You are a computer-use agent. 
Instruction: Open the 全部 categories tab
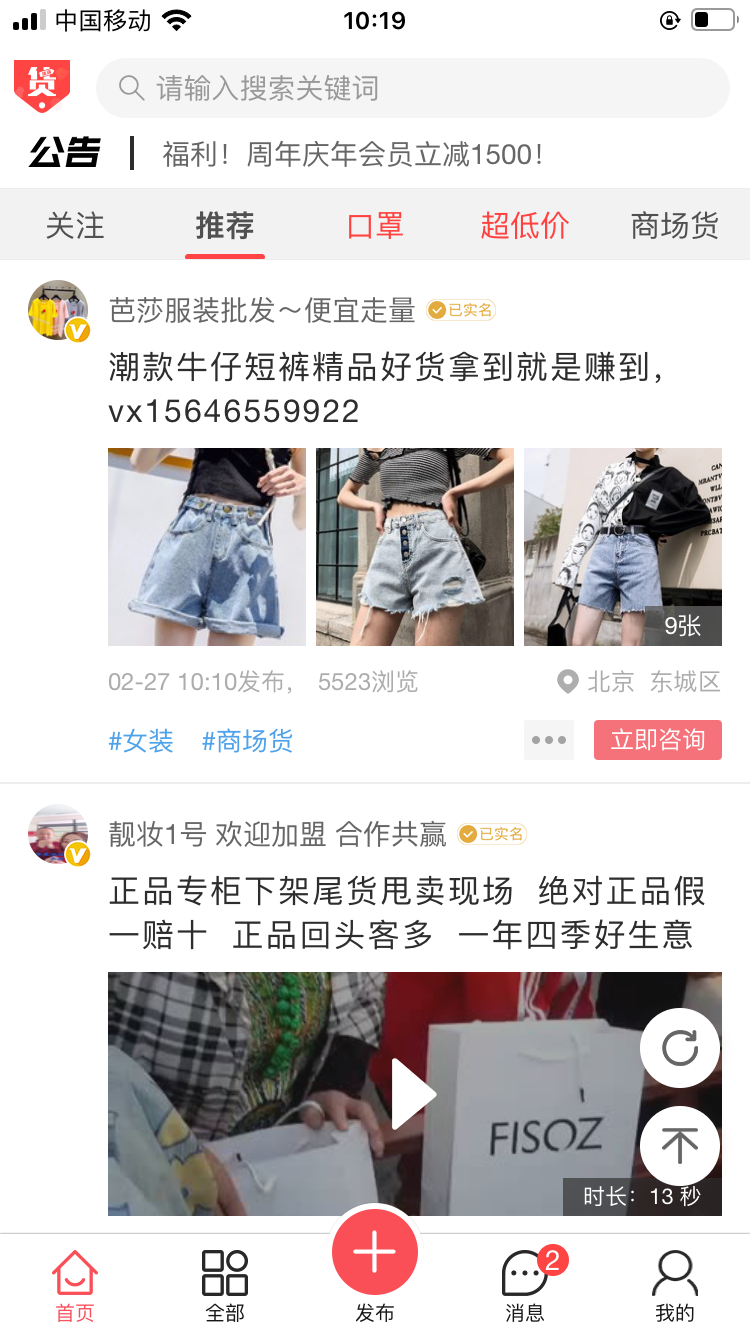[225, 1284]
